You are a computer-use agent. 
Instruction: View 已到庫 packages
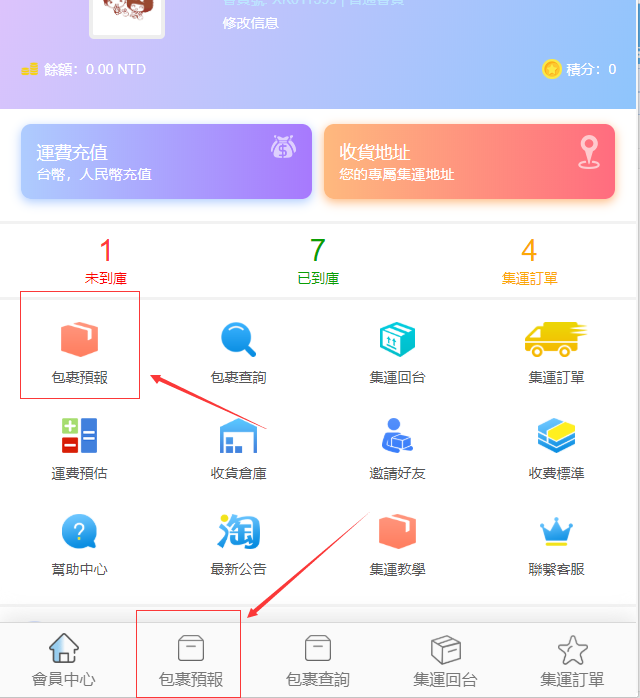point(318,260)
